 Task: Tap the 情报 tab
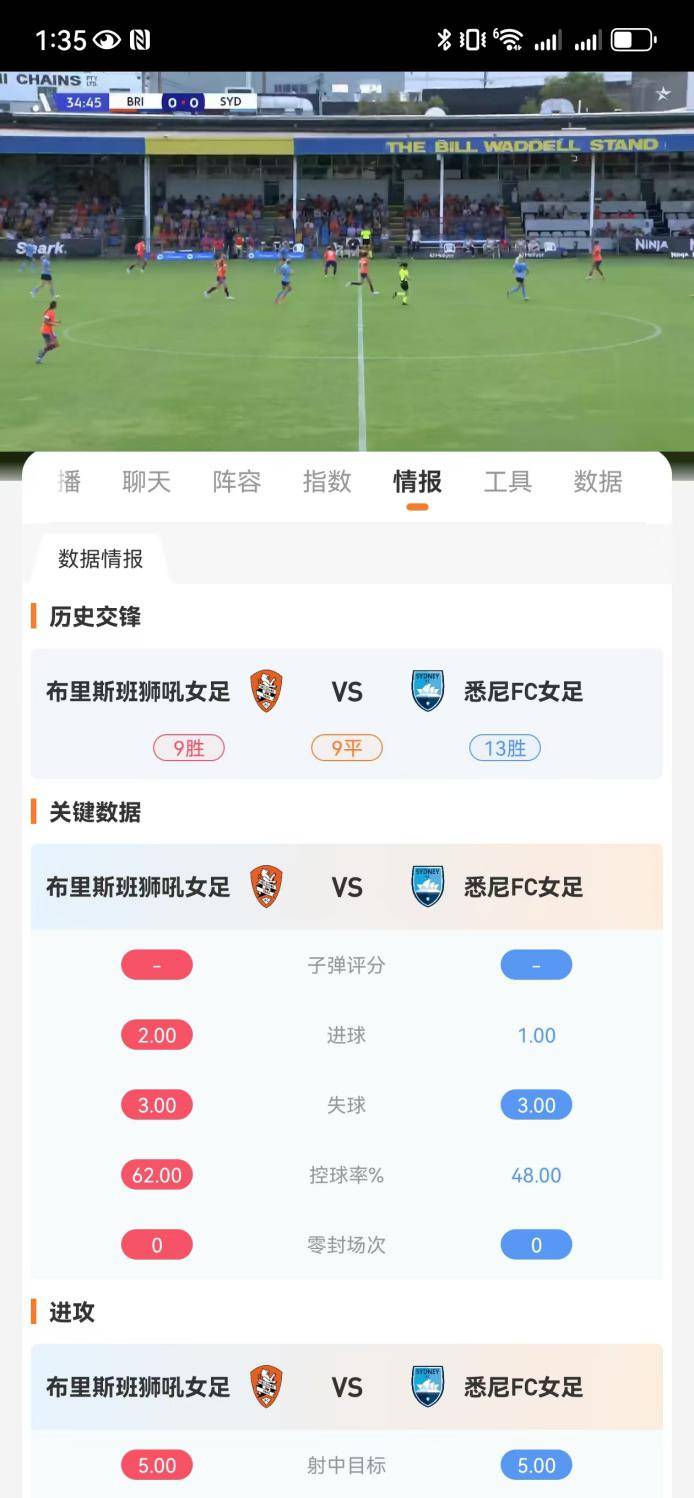pos(417,482)
